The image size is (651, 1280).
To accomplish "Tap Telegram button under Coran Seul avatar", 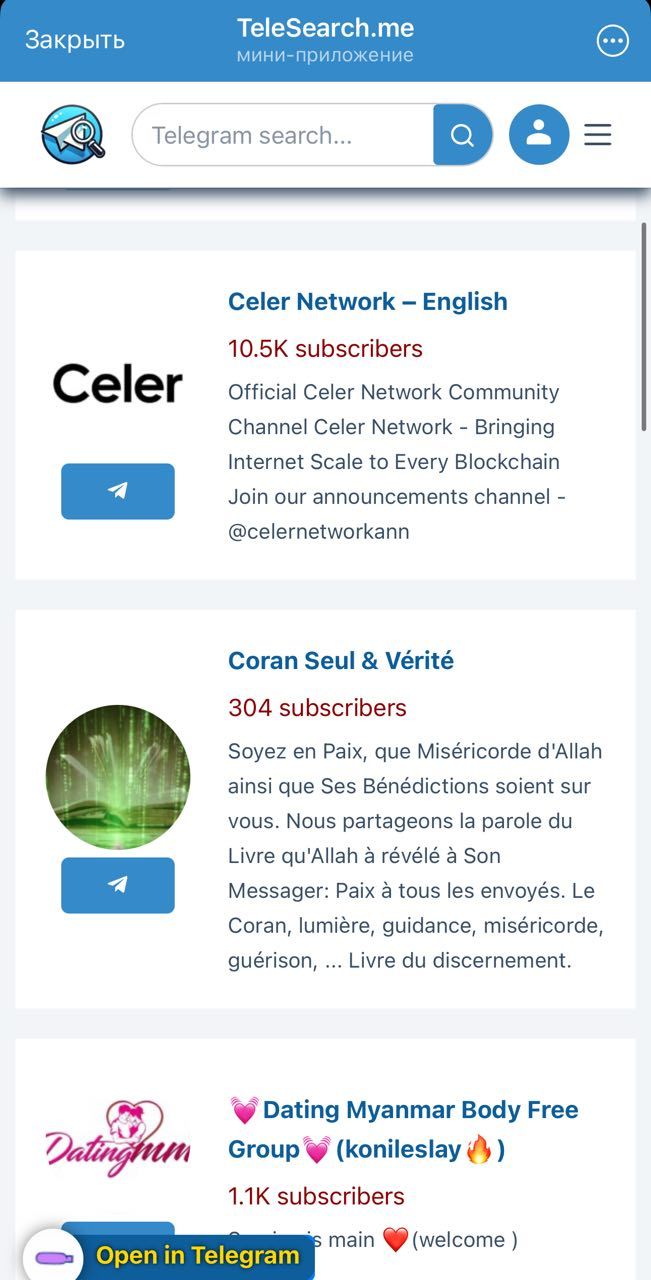I will click(118, 885).
